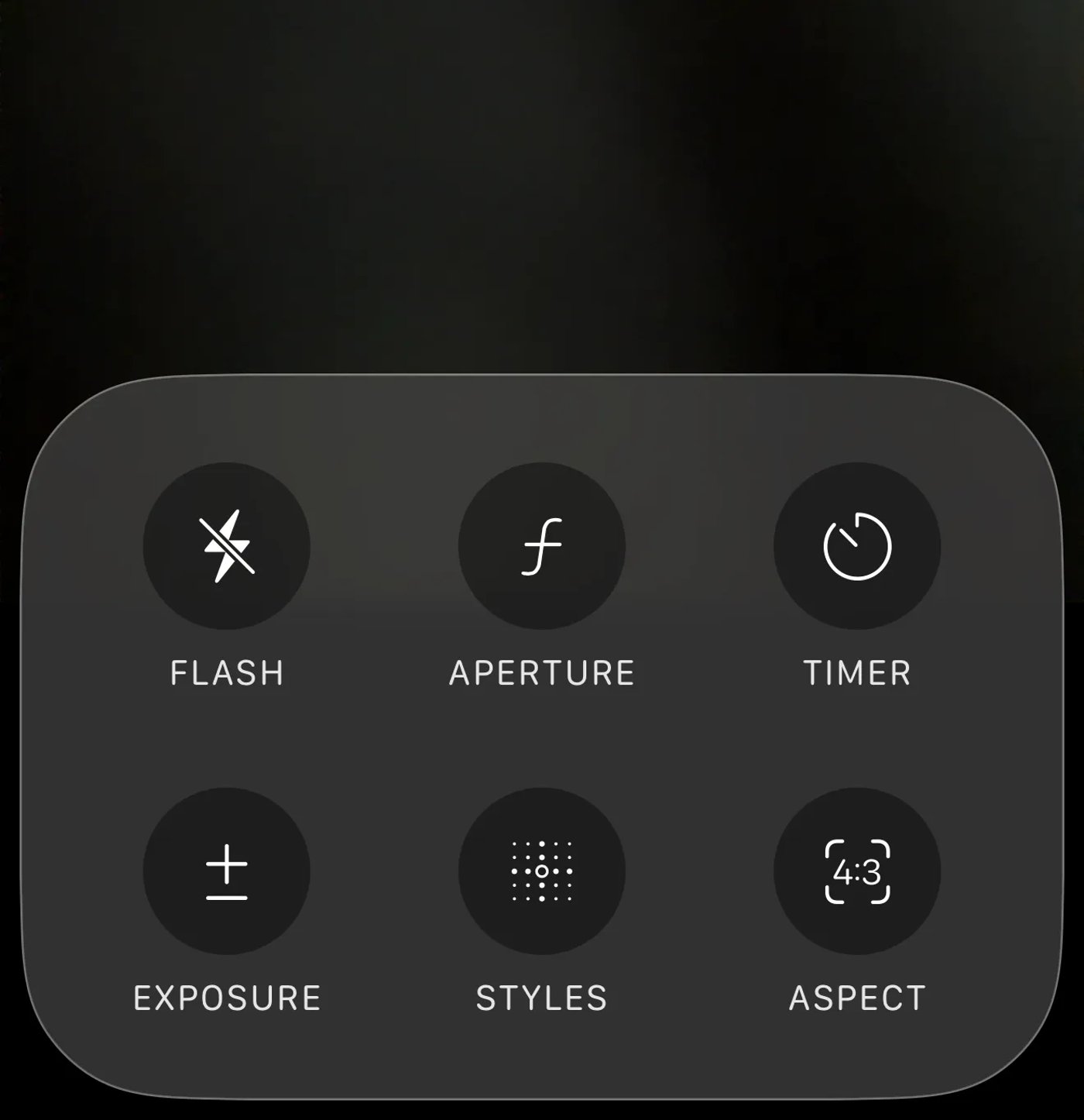Select the STYLES menu entry
1084x1120 pixels.
click(x=542, y=998)
